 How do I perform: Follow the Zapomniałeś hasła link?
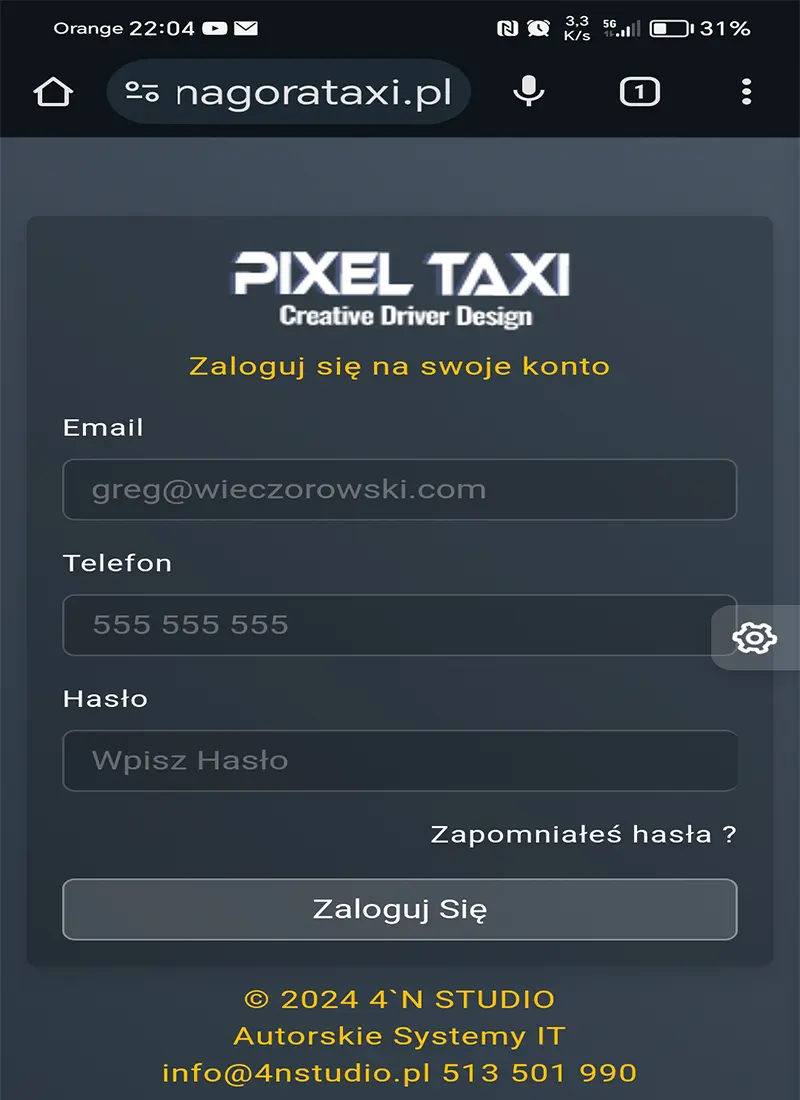point(583,834)
